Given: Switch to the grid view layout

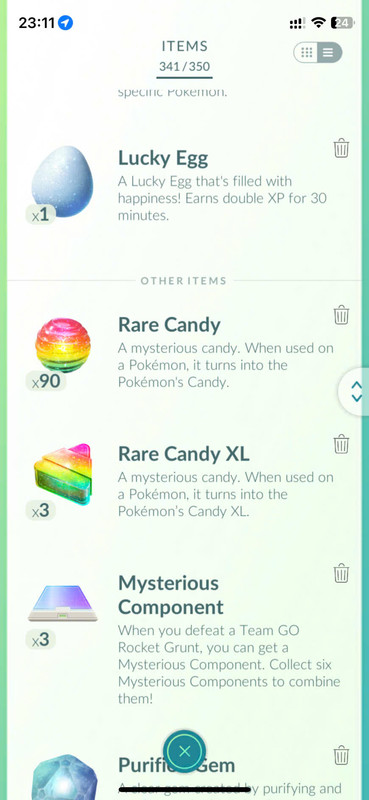Looking at the screenshot, I should point(306,53).
